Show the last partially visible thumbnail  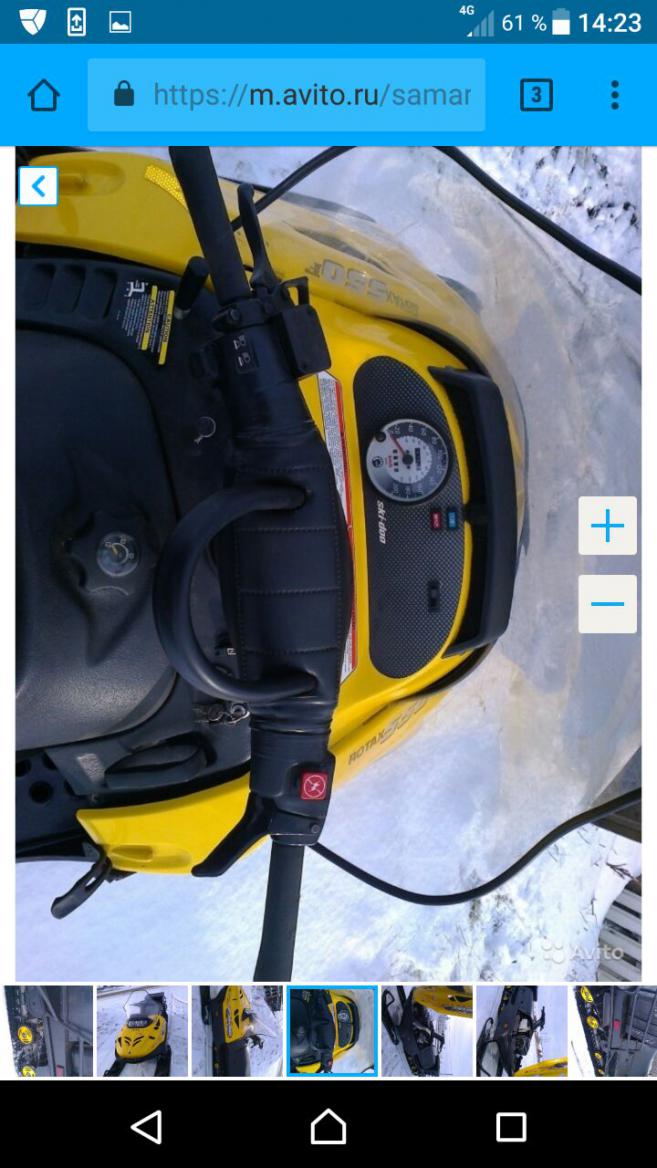click(x=613, y=1031)
